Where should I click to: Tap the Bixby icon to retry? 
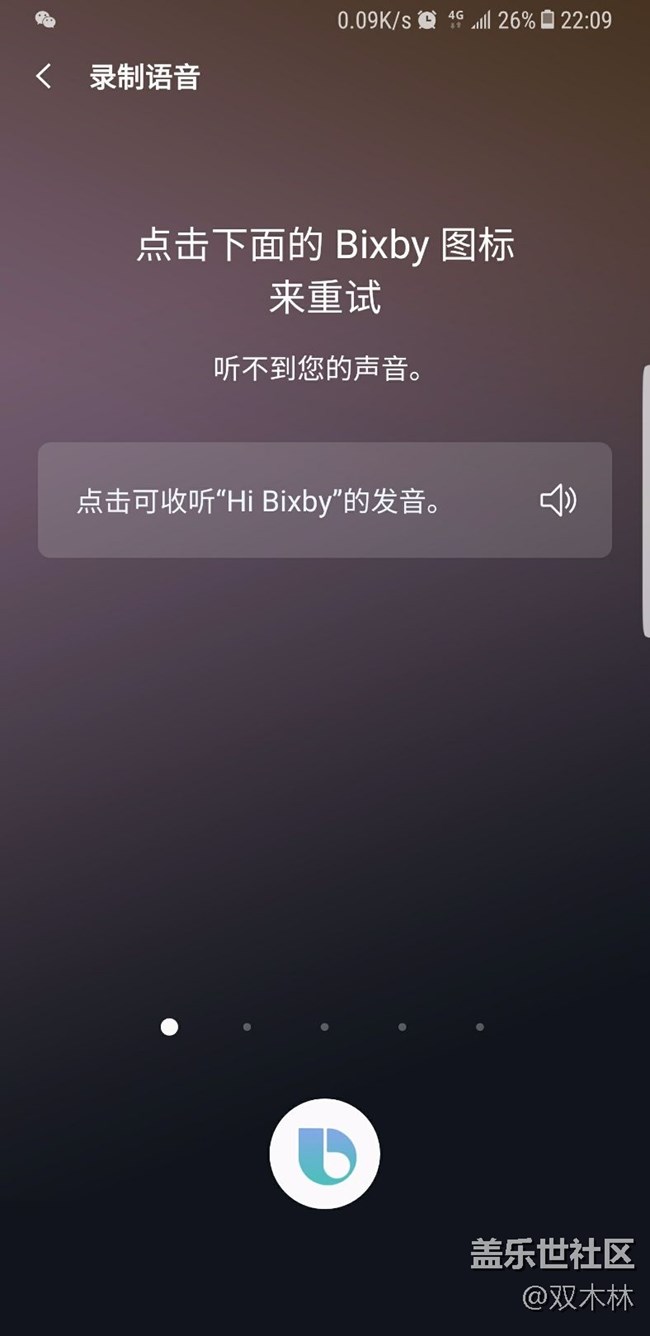point(325,1153)
